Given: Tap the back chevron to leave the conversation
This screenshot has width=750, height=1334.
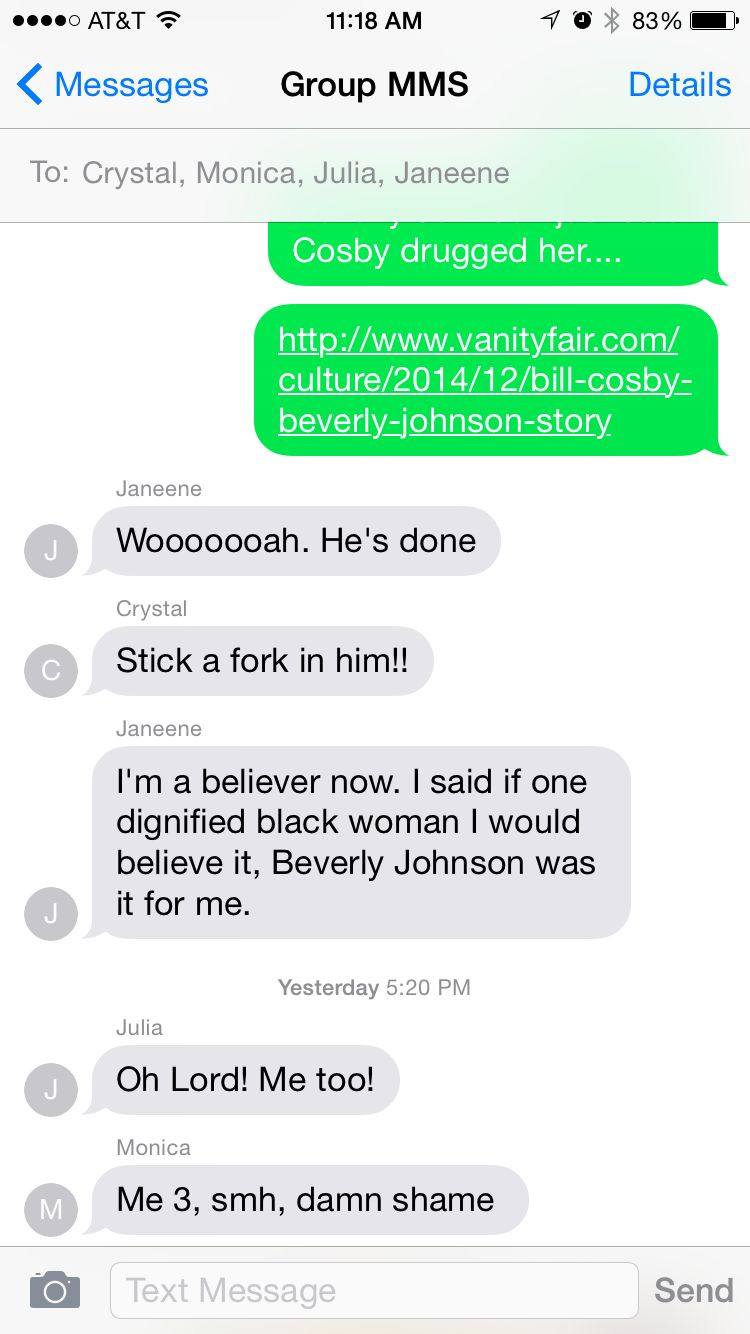Looking at the screenshot, I should pos(29,85).
